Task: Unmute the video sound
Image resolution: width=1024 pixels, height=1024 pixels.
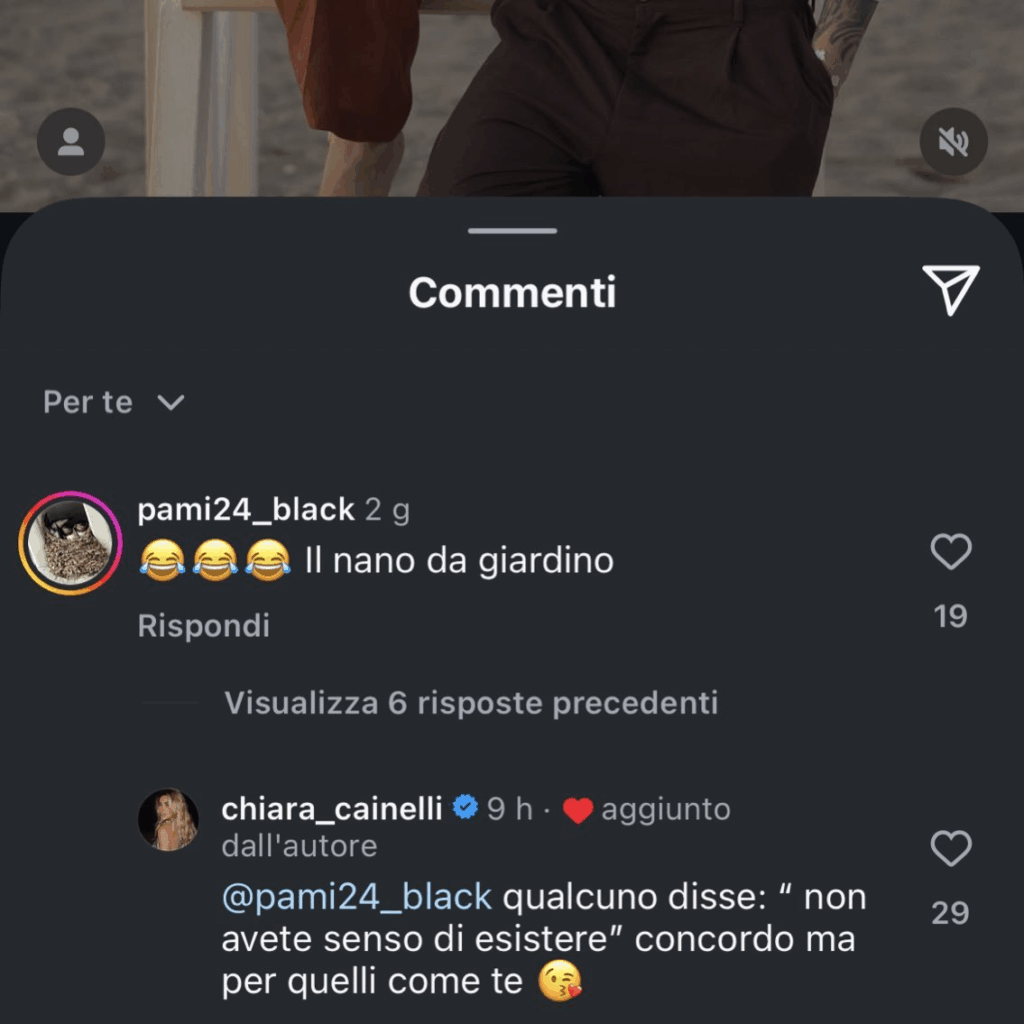Action: click(953, 142)
